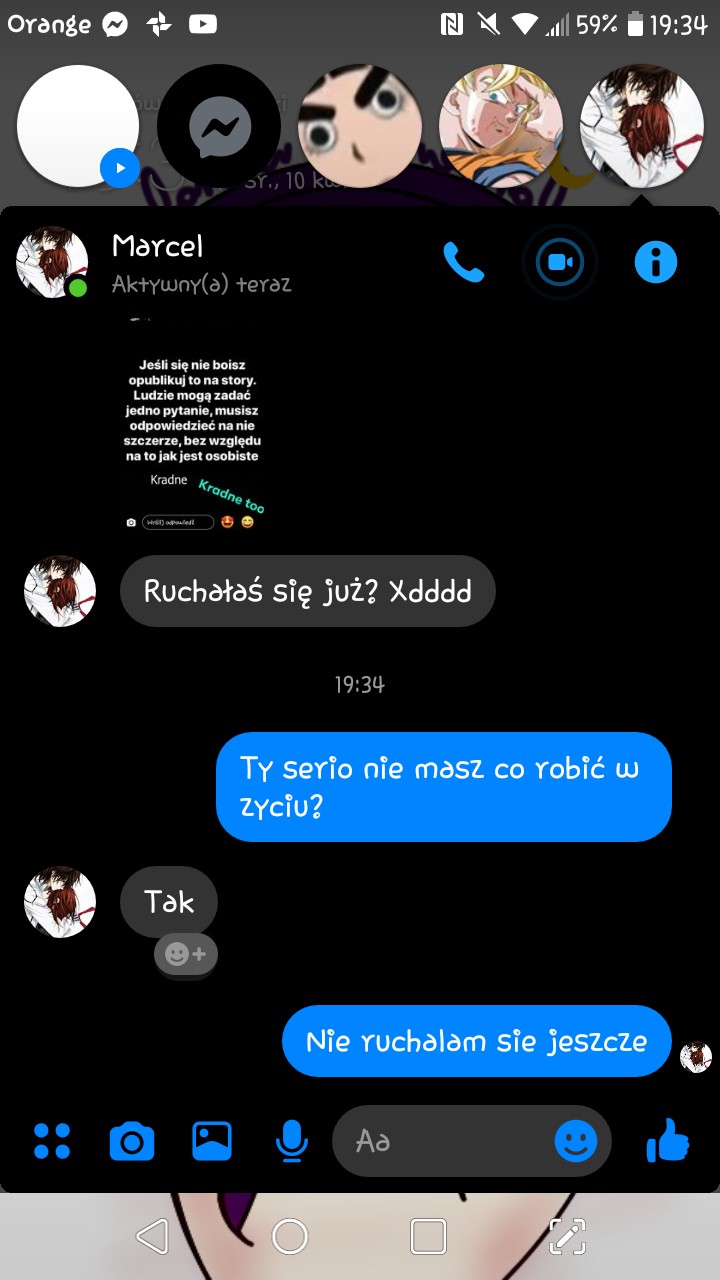The width and height of the screenshot is (720, 1280).
Task: Send a thumbs-up like
Action: click(668, 1141)
